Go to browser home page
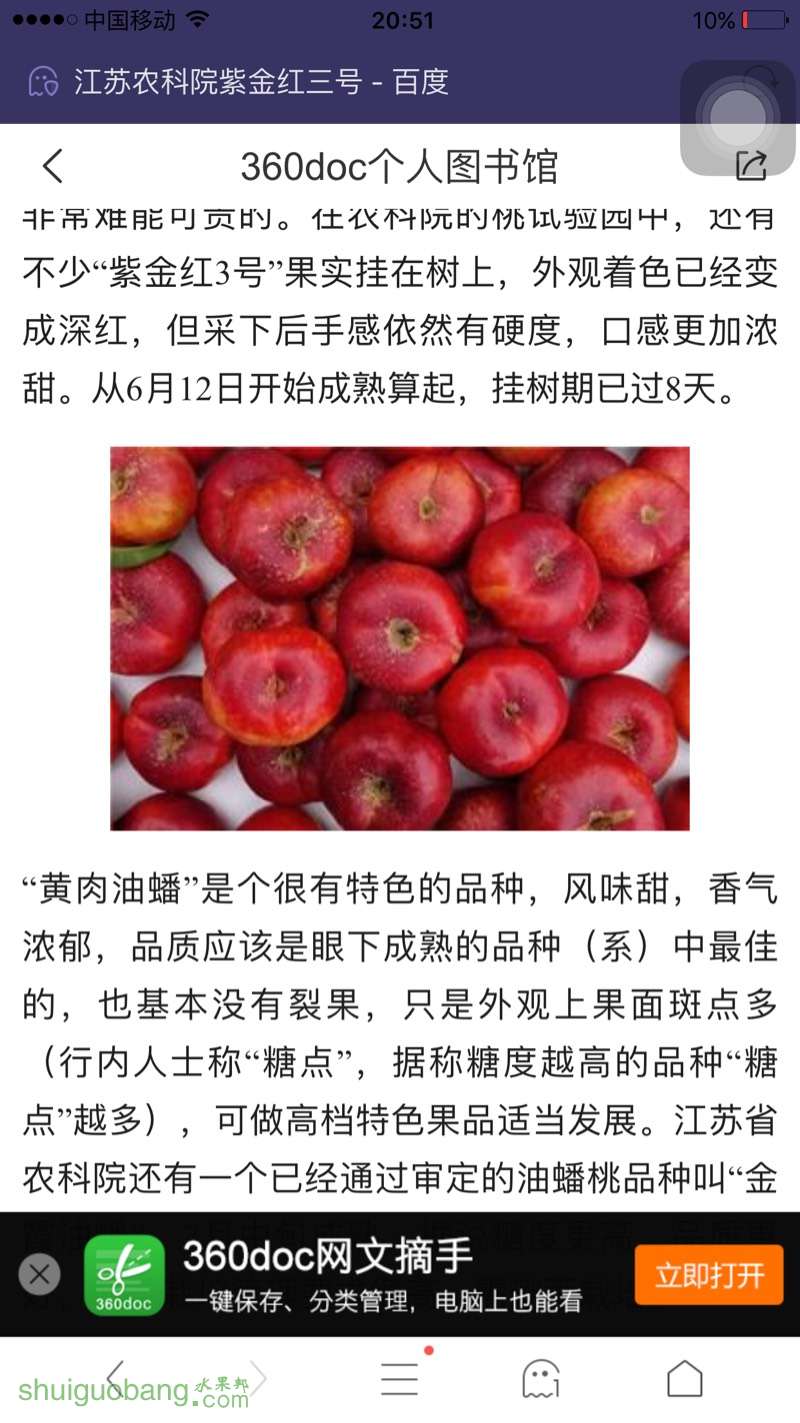 tap(685, 1379)
